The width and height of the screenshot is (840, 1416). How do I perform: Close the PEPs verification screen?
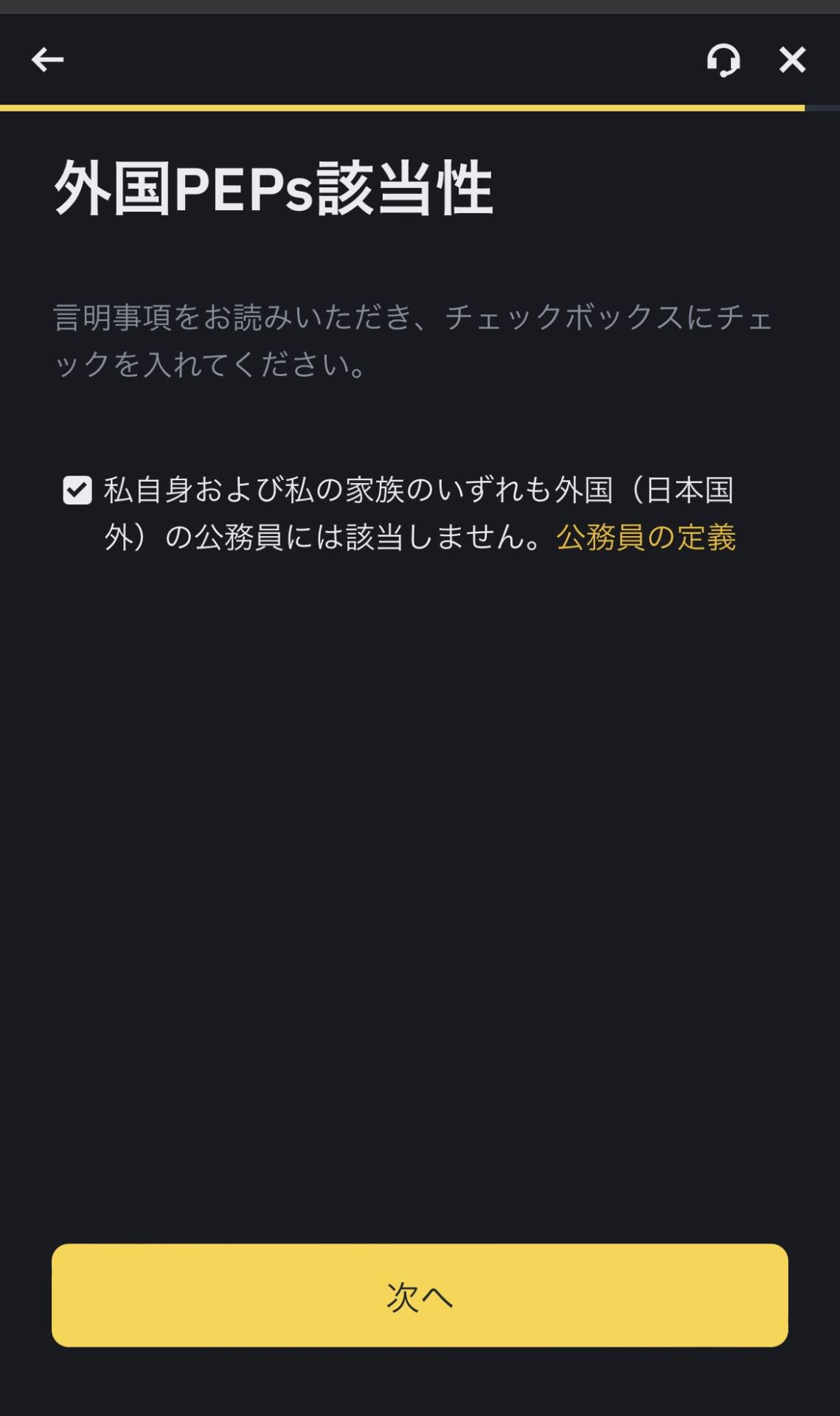792,60
